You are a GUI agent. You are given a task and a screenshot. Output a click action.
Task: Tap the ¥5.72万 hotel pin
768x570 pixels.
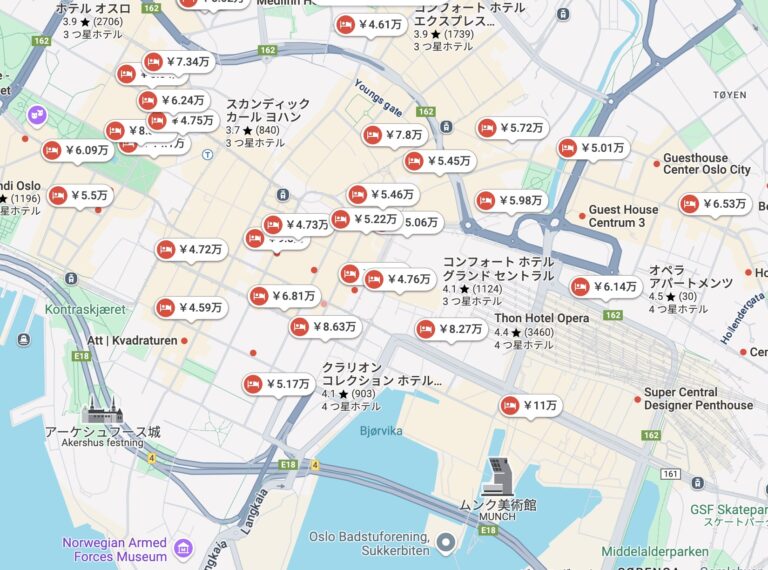(511, 128)
